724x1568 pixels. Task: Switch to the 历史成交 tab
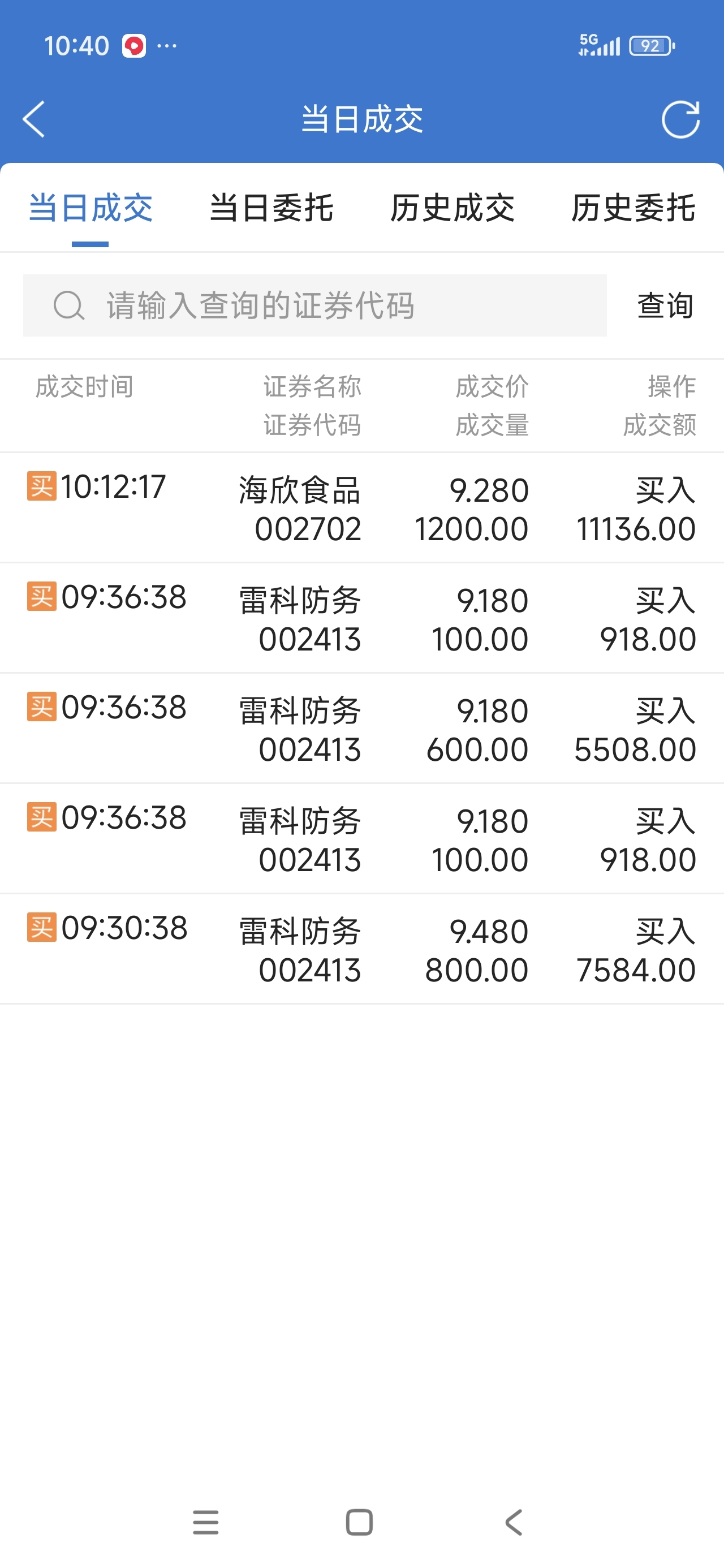click(452, 208)
